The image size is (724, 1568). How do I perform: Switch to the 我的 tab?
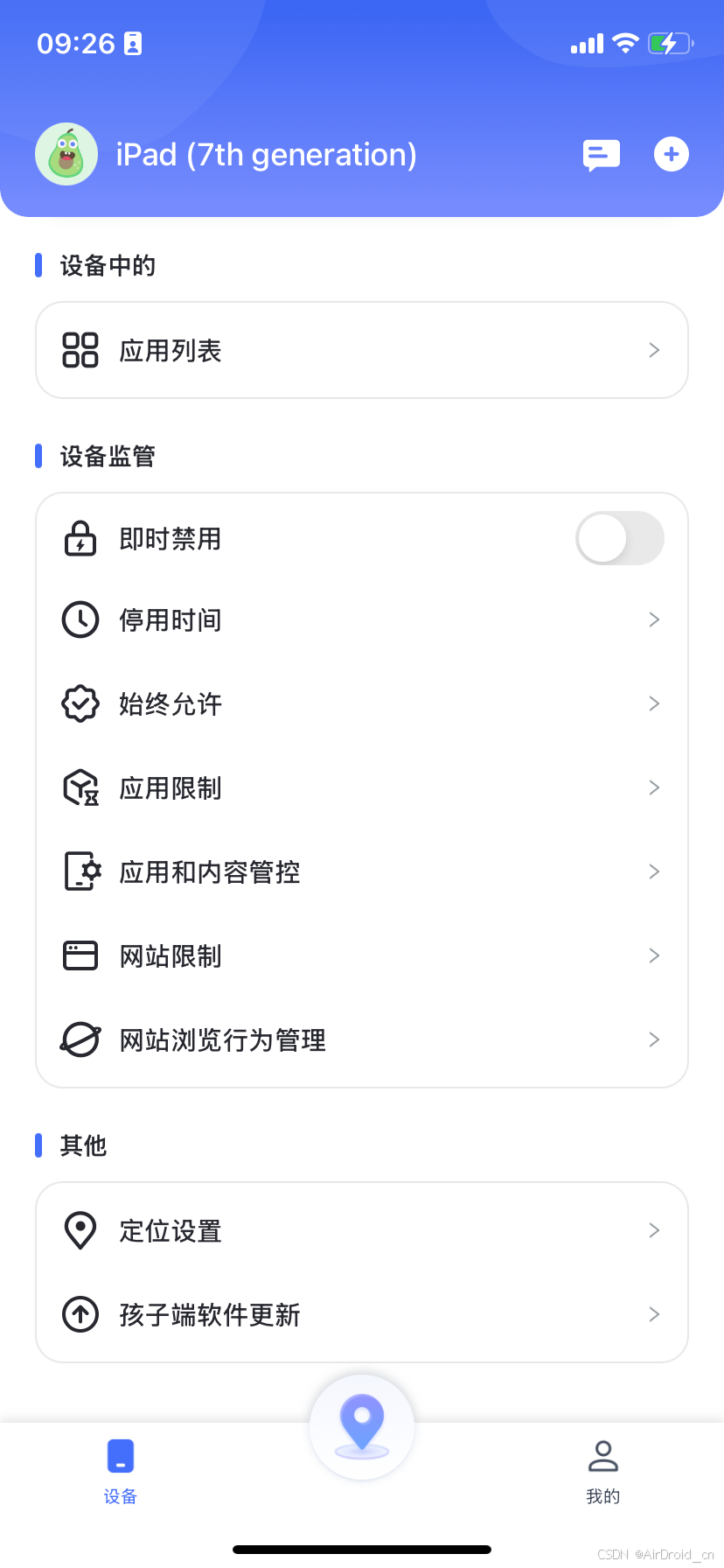pyautogui.click(x=603, y=1470)
